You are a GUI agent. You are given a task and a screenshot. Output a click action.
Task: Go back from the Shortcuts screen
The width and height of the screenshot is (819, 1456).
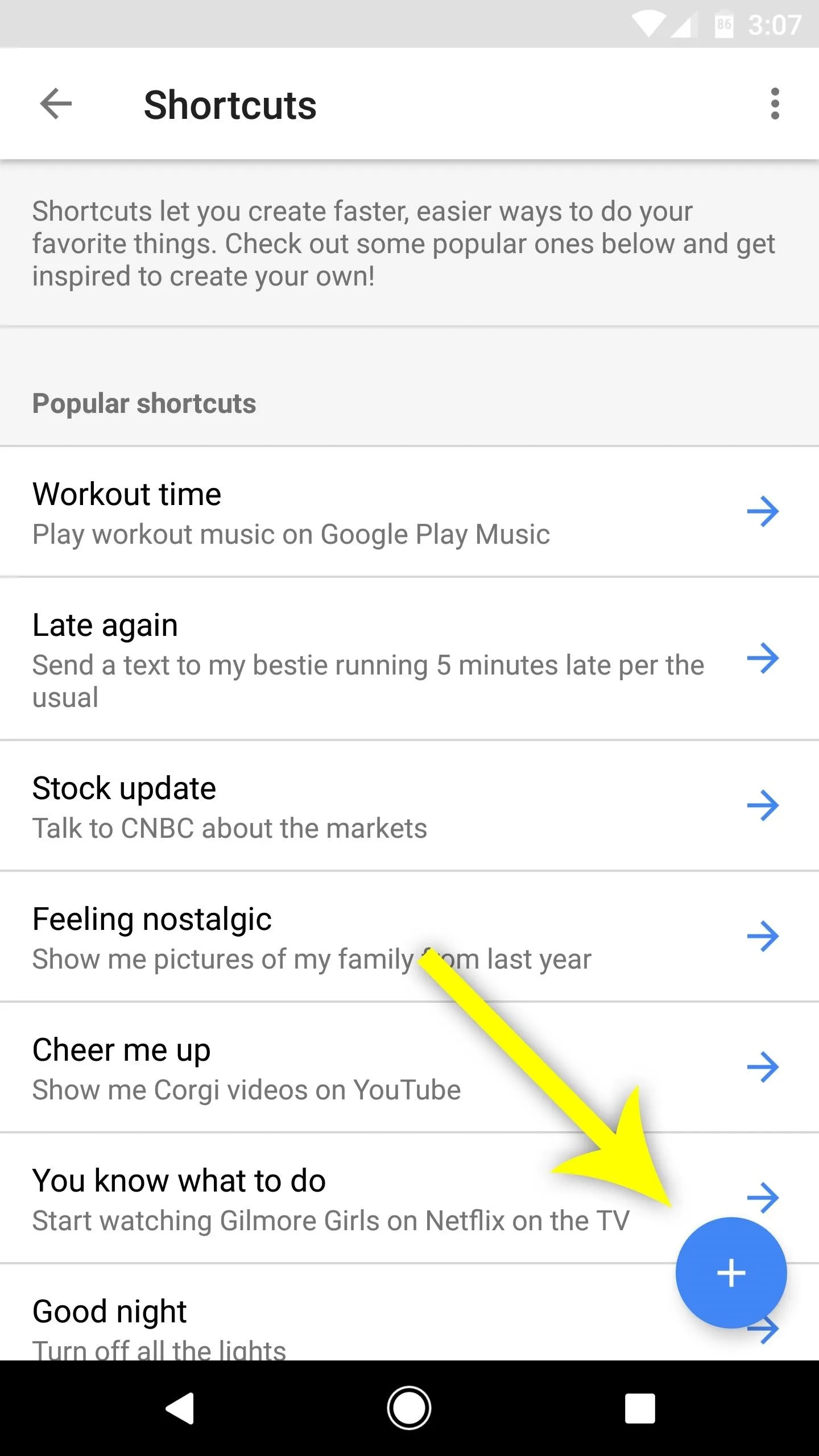(x=56, y=104)
